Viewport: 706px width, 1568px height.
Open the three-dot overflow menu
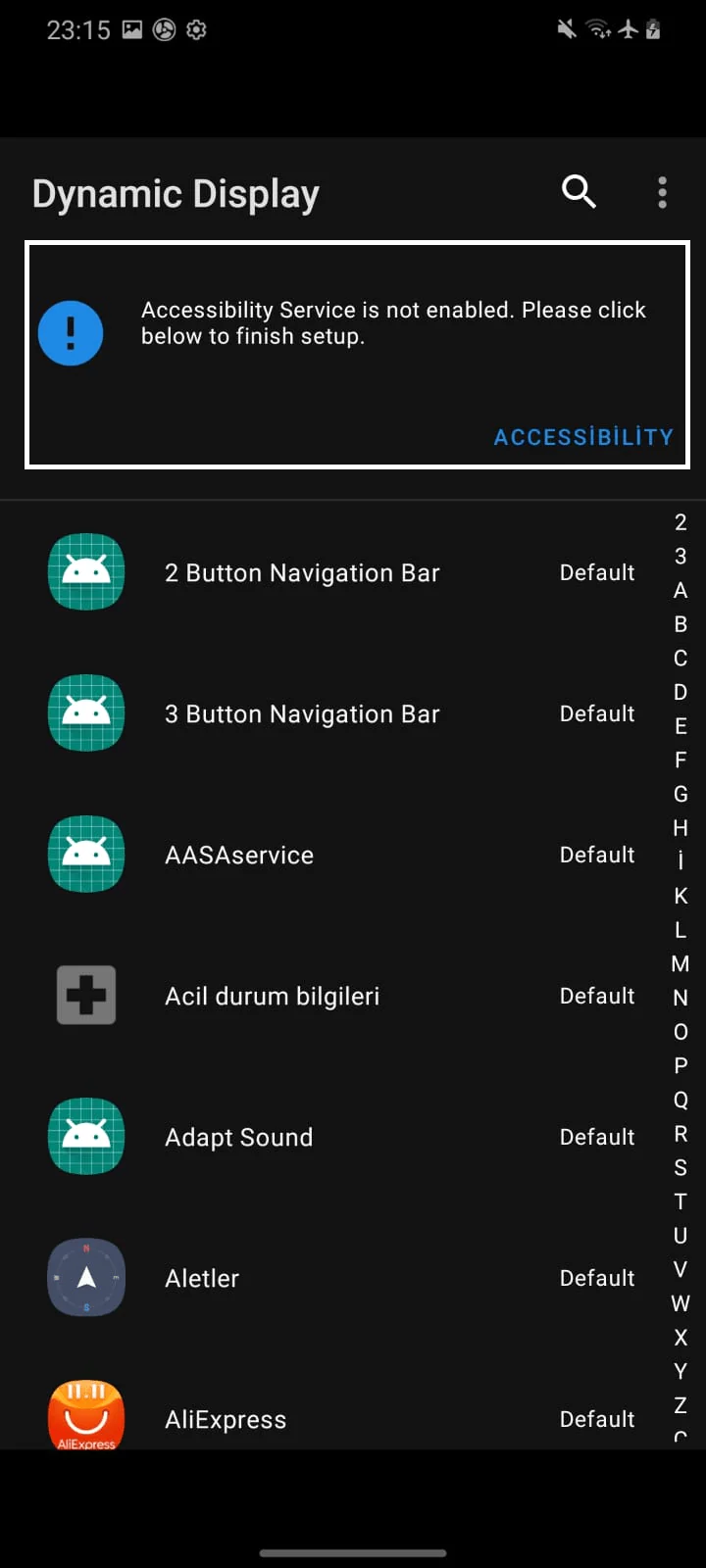663,192
